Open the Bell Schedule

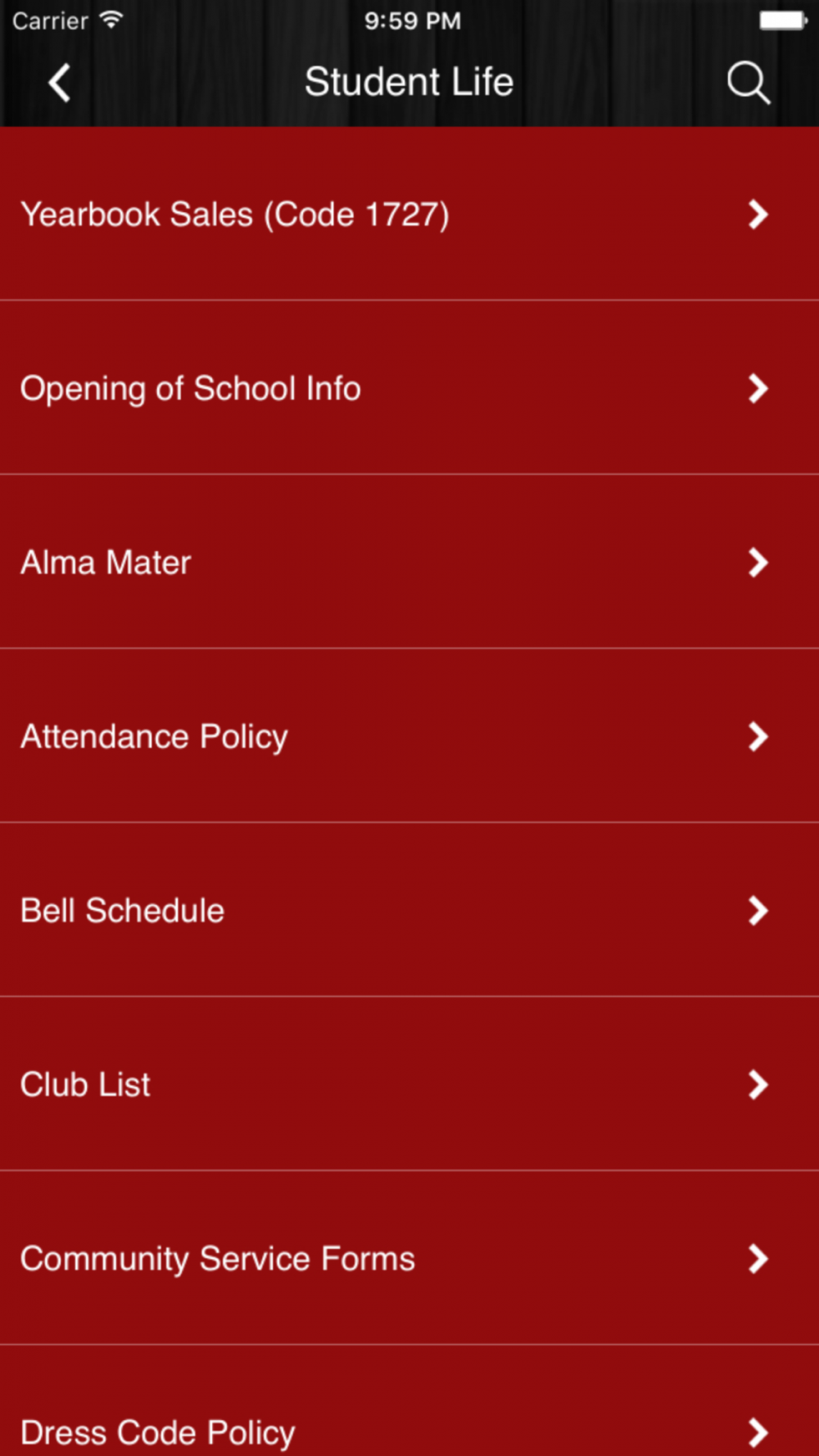(x=409, y=910)
